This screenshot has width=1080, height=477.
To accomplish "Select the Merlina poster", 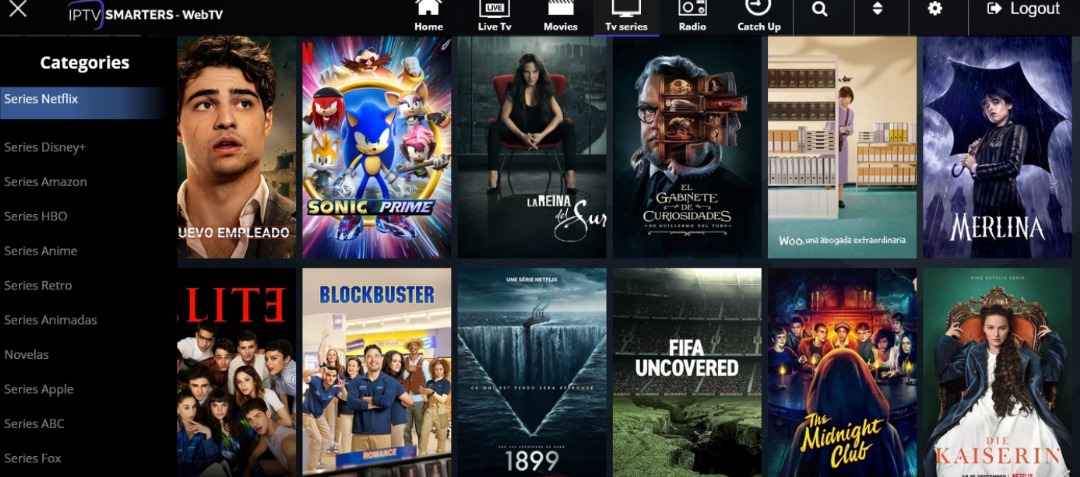I will (x=997, y=148).
